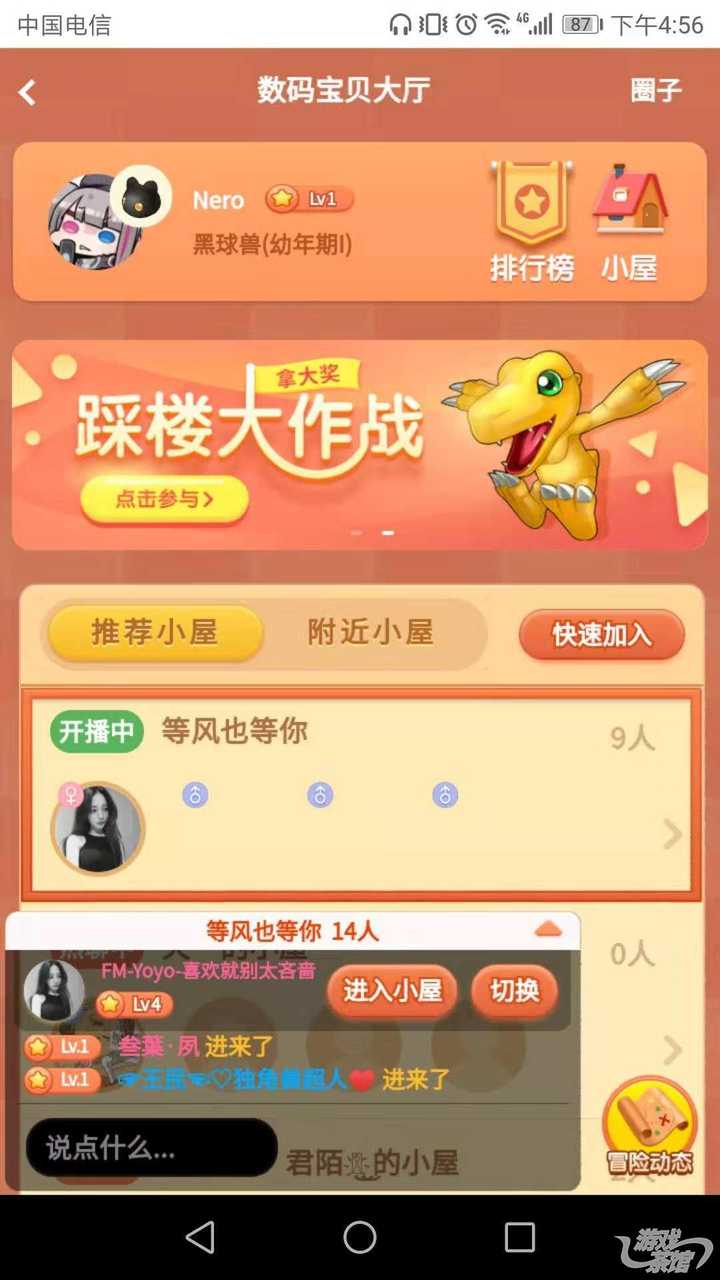720x1280 pixels.
Task: Open 小屋 house icon
Action: click(x=629, y=223)
